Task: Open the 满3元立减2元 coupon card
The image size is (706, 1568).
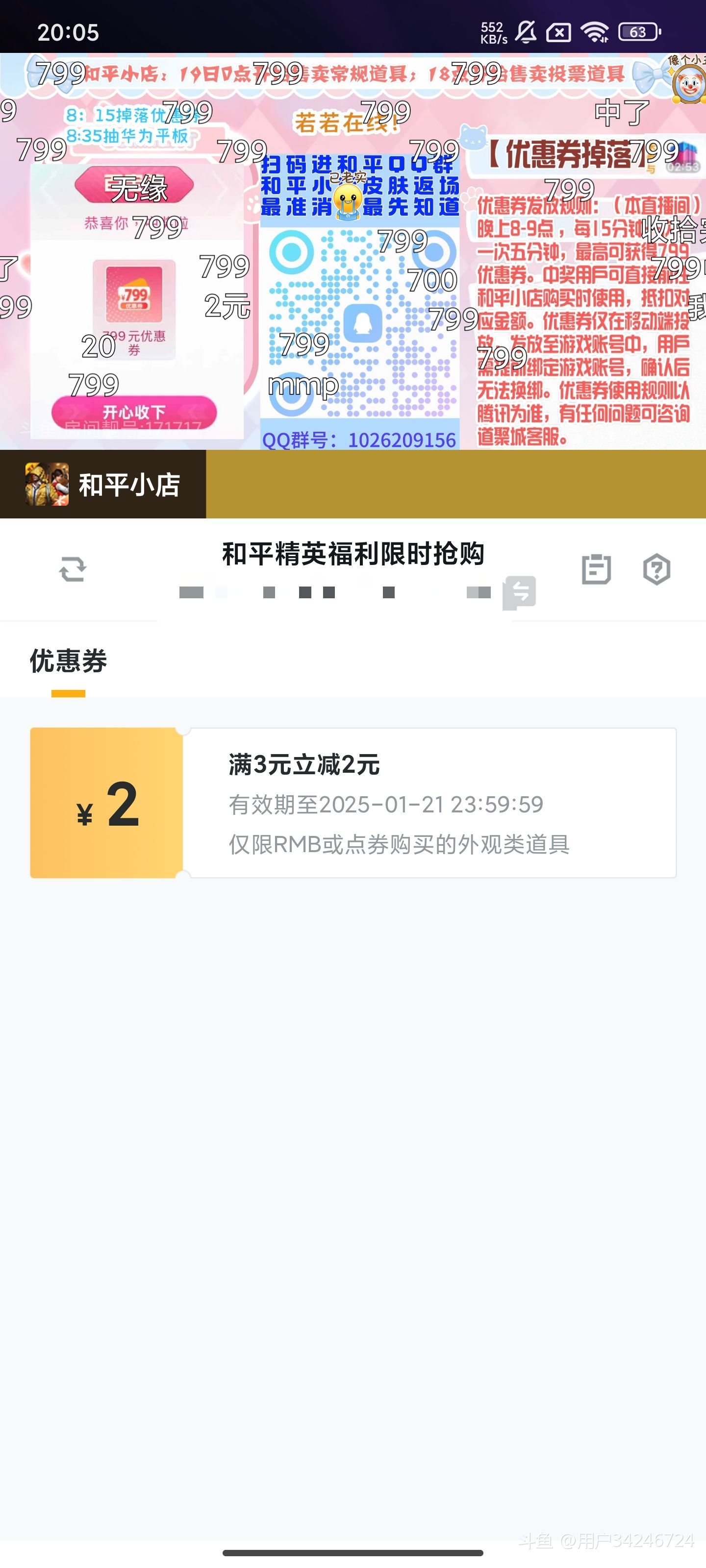Action: point(353,802)
